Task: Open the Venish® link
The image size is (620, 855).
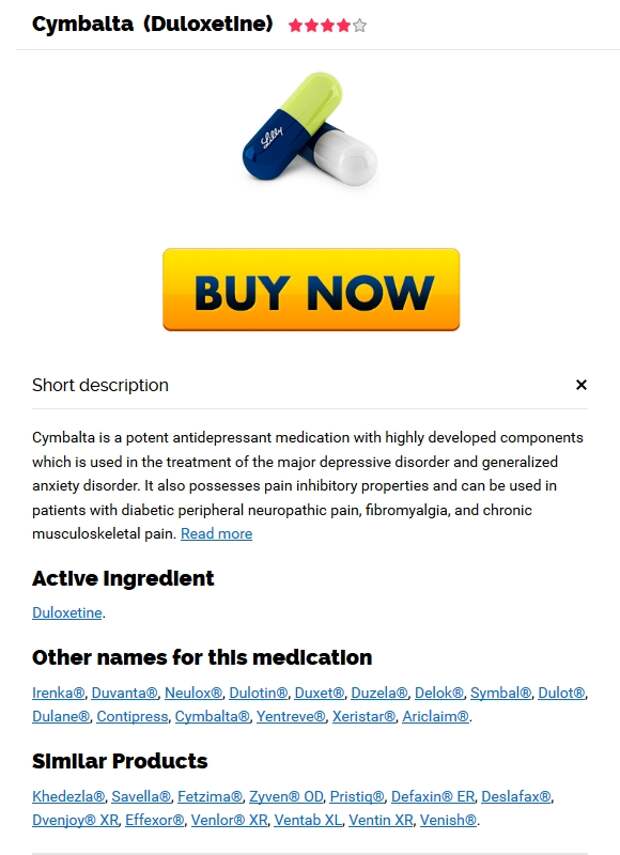Action: point(448,820)
